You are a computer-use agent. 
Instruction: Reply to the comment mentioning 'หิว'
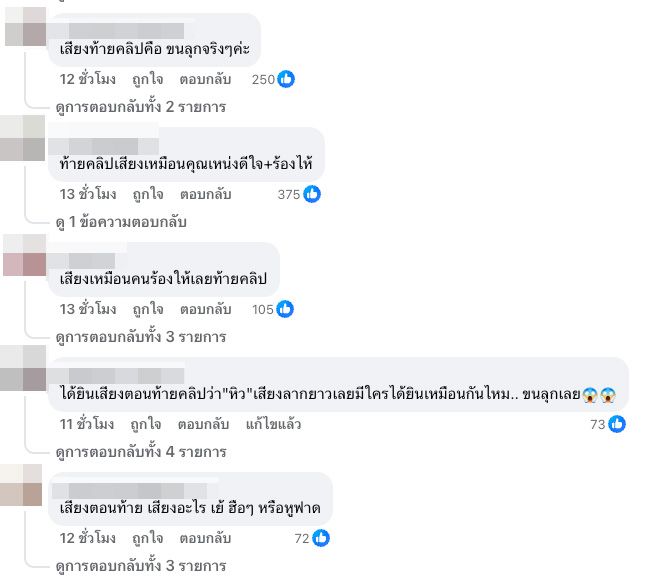click(x=206, y=424)
